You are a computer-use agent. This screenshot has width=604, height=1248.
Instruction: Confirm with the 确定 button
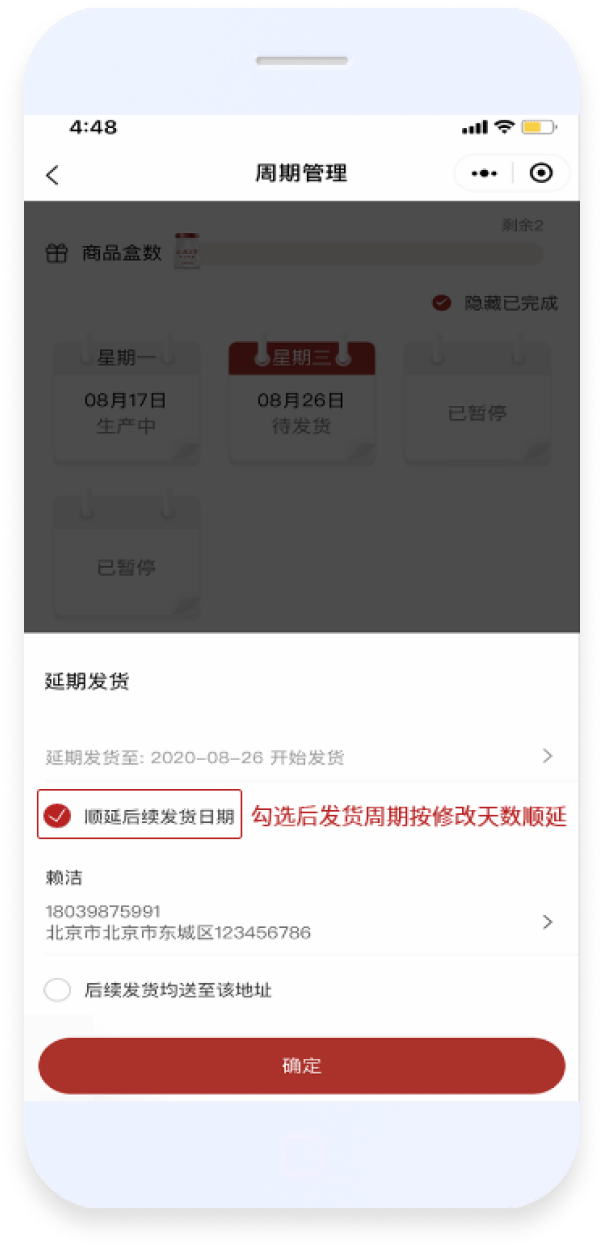click(x=301, y=1066)
